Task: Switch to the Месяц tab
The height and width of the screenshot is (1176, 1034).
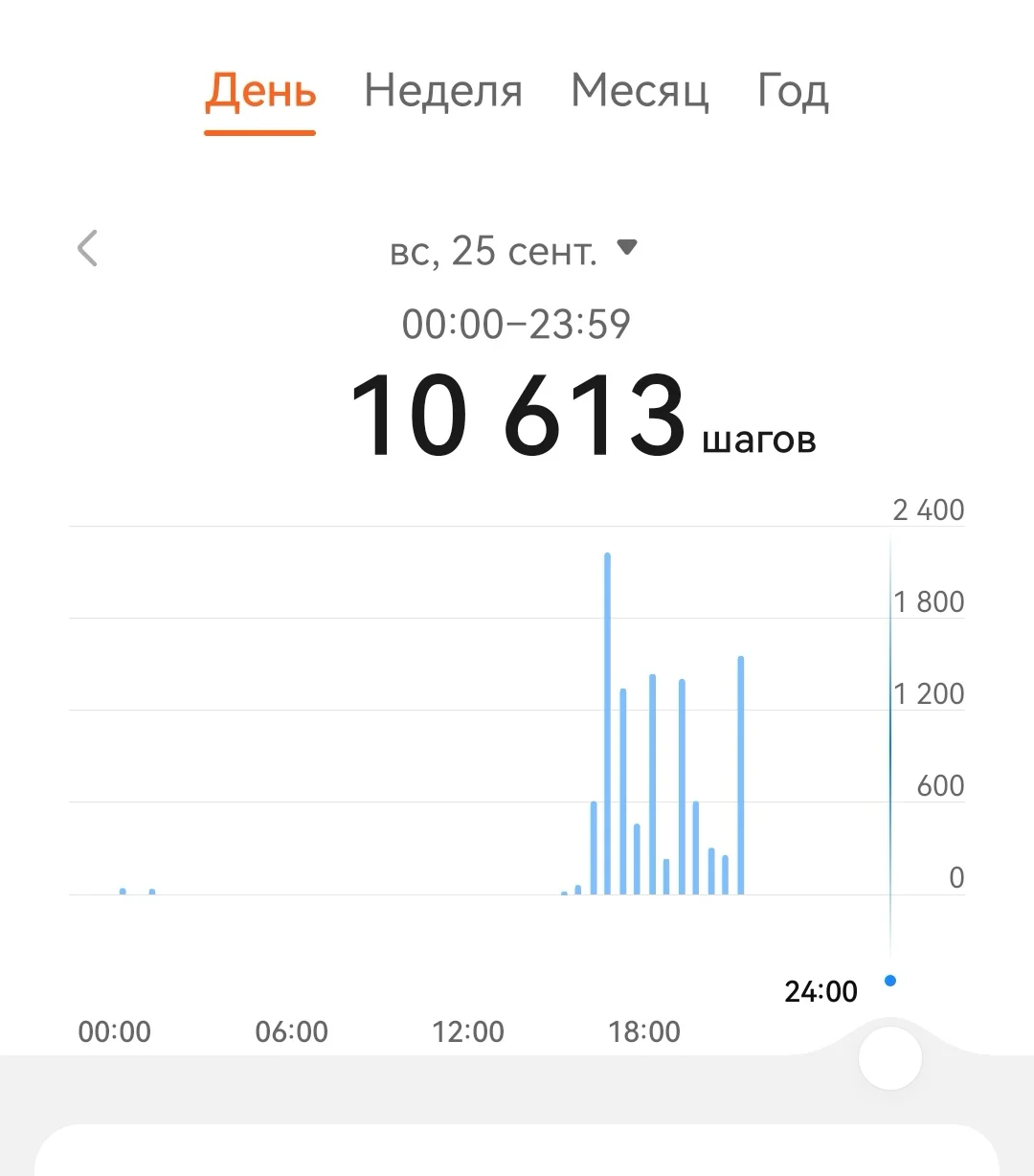Action: point(640,93)
